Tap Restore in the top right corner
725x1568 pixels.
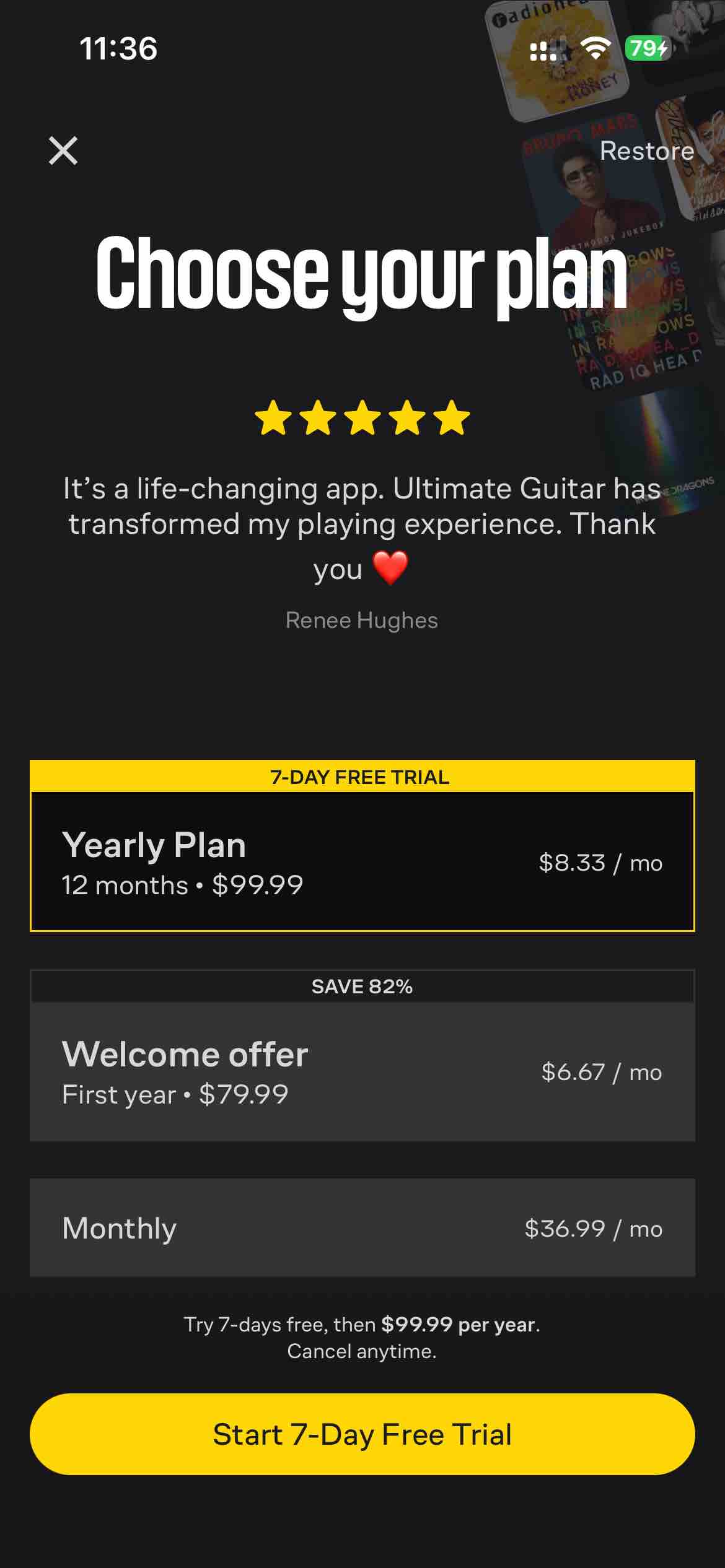point(646,150)
